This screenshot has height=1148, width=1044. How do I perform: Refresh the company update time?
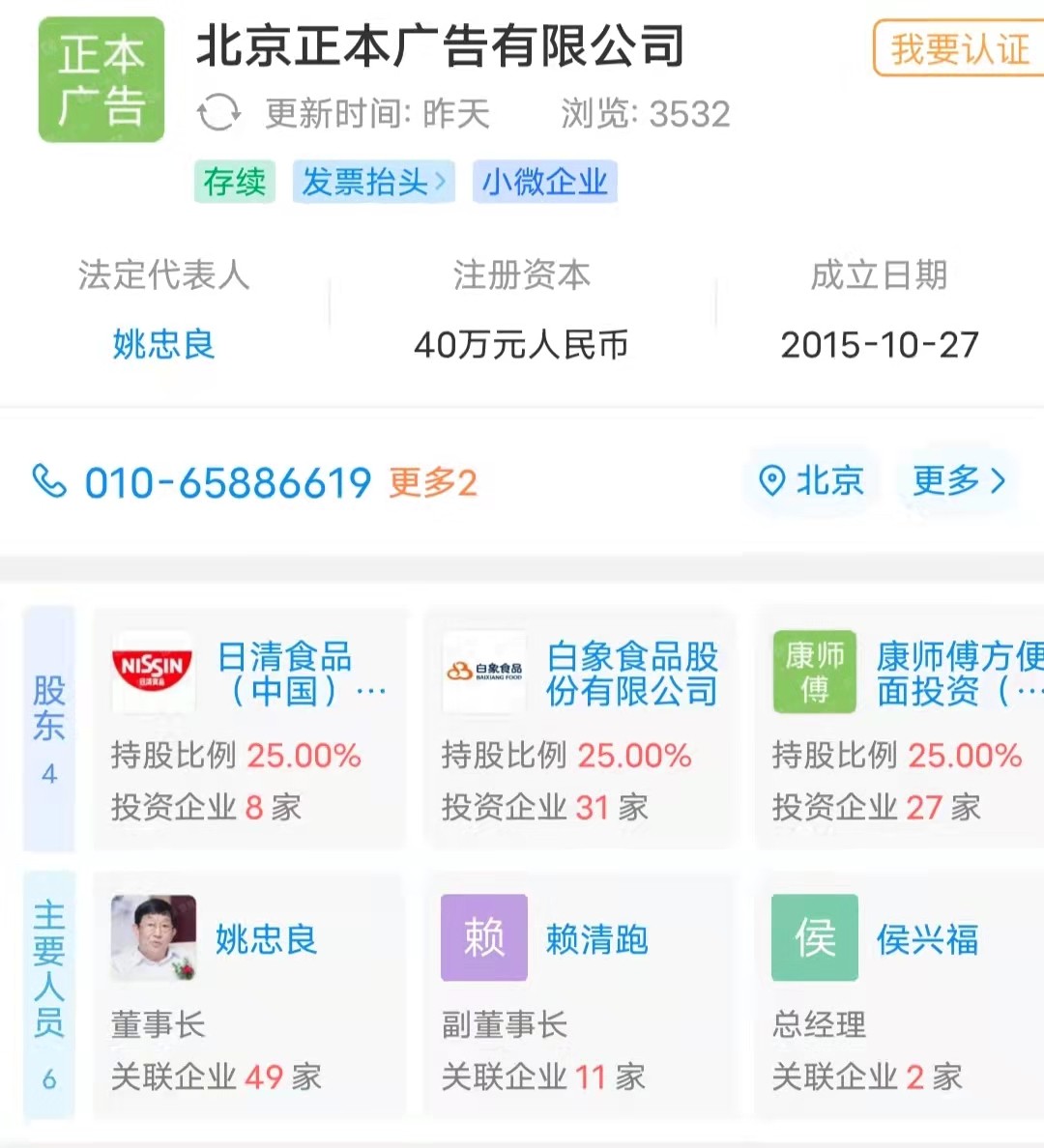pos(218,113)
